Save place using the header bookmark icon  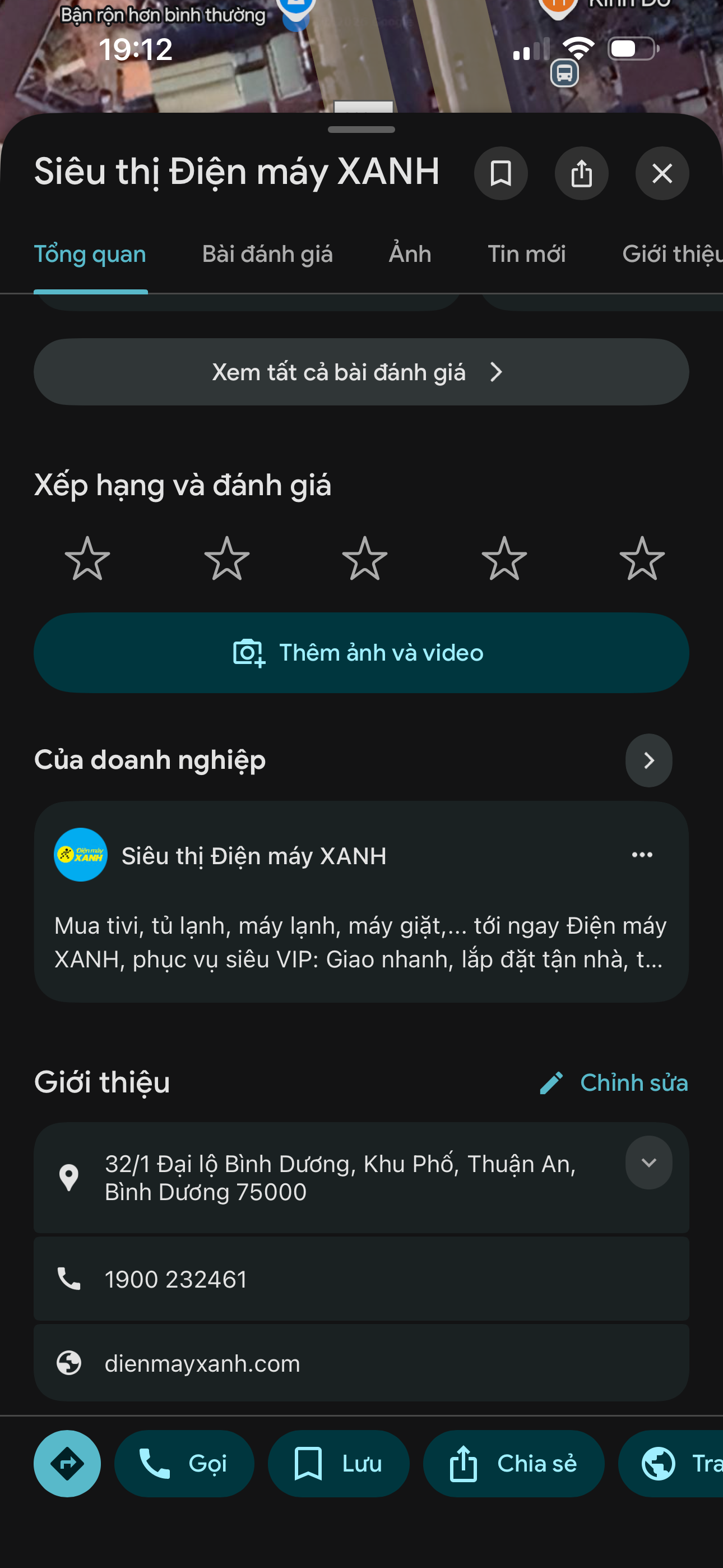coord(500,173)
